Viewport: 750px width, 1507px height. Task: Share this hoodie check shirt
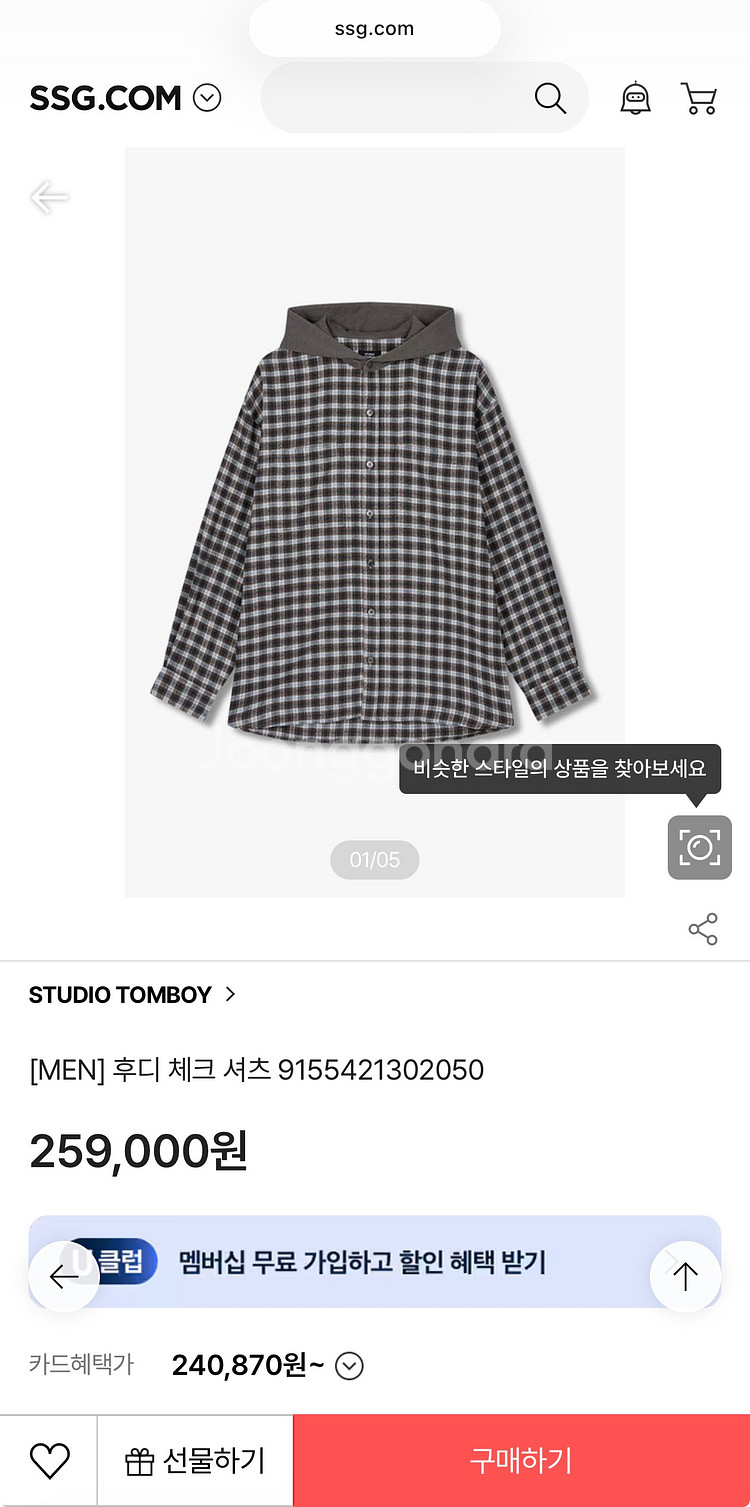(x=703, y=930)
